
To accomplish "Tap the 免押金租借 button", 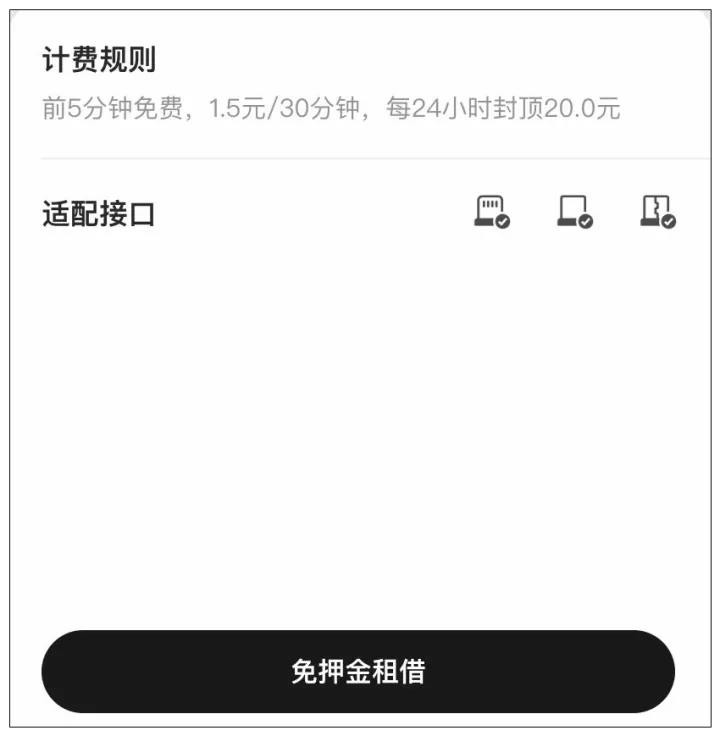I will [358, 671].
